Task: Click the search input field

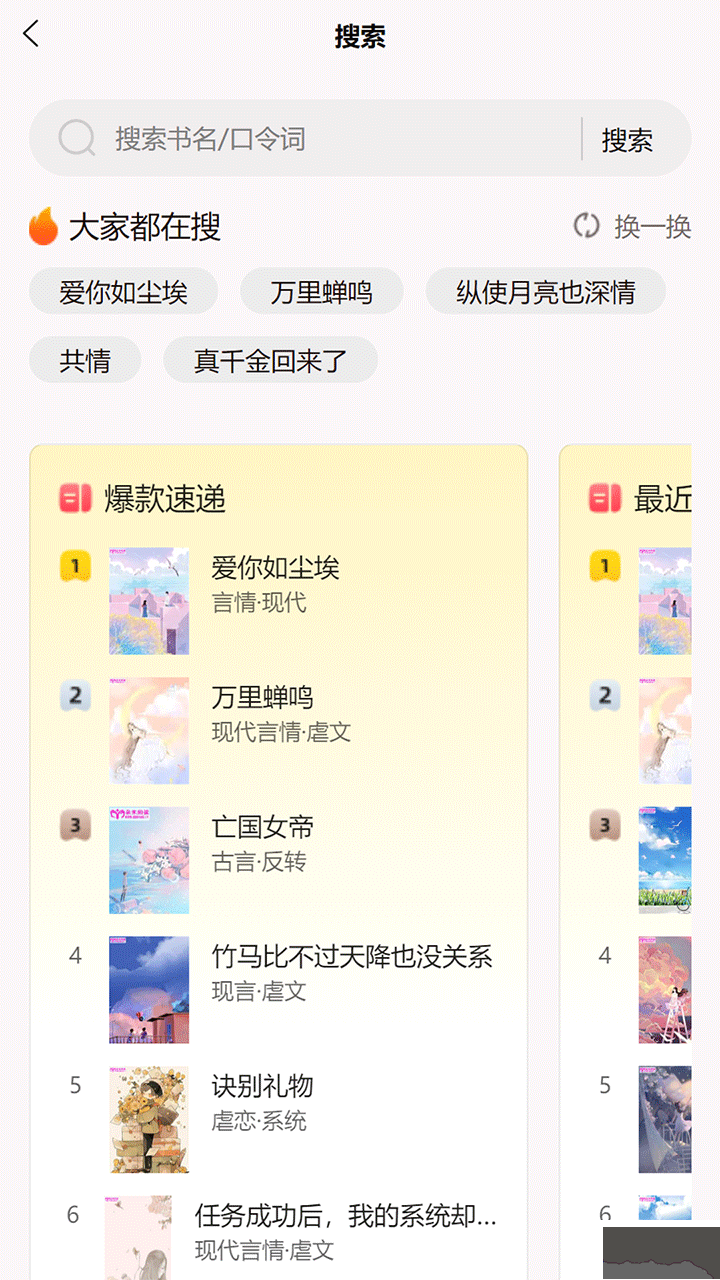Action: coord(300,138)
